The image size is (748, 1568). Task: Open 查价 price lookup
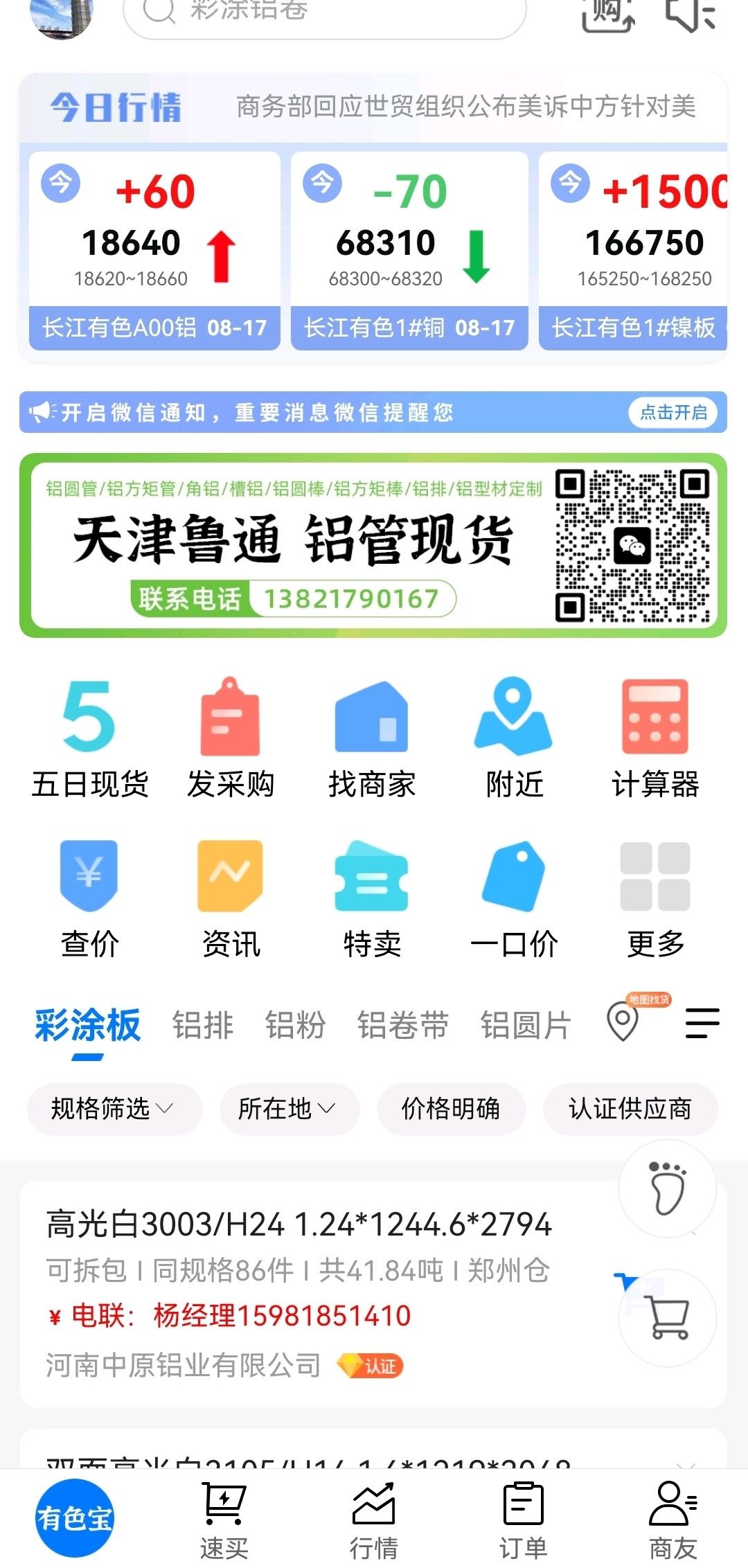(89, 899)
